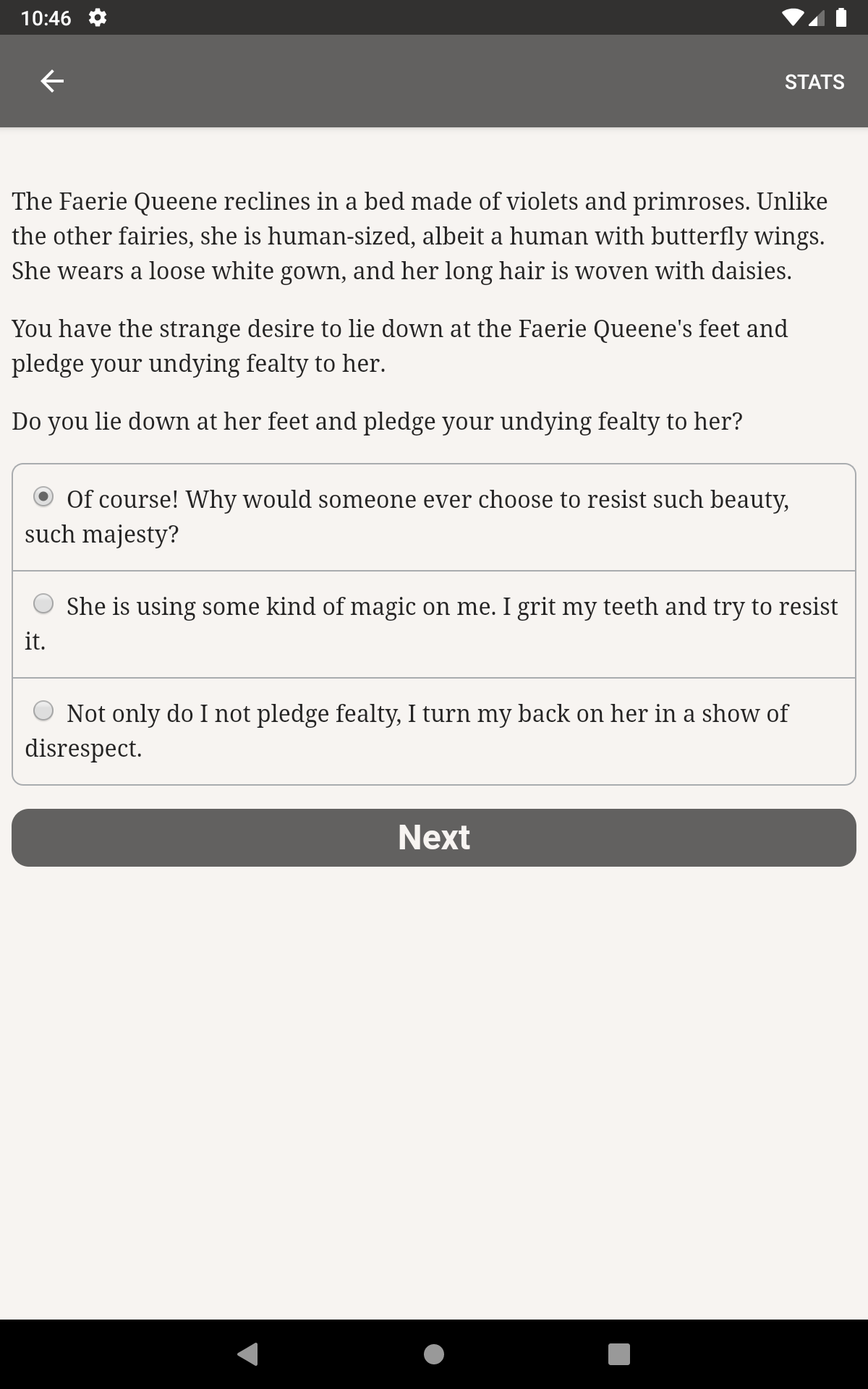868x1389 pixels.
Task: Select the 'Of course!' pledge fealty option
Action: (43, 497)
